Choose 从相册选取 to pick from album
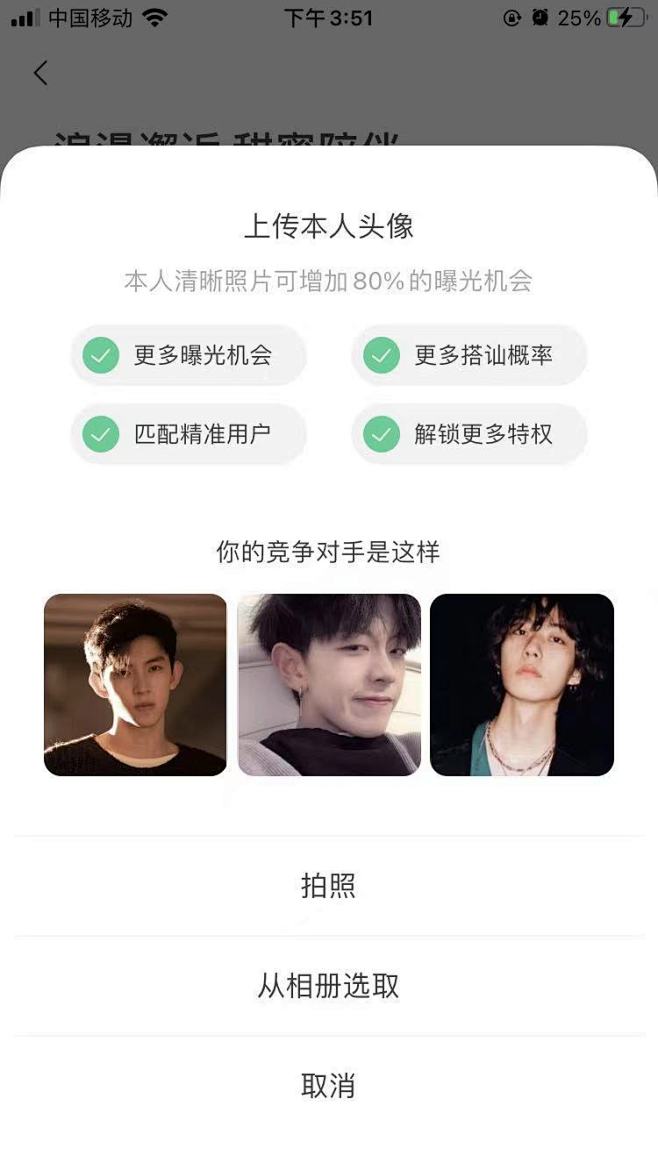Image resolution: width=658 pixels, height=1170 pixels. click(x=328, y=986)
